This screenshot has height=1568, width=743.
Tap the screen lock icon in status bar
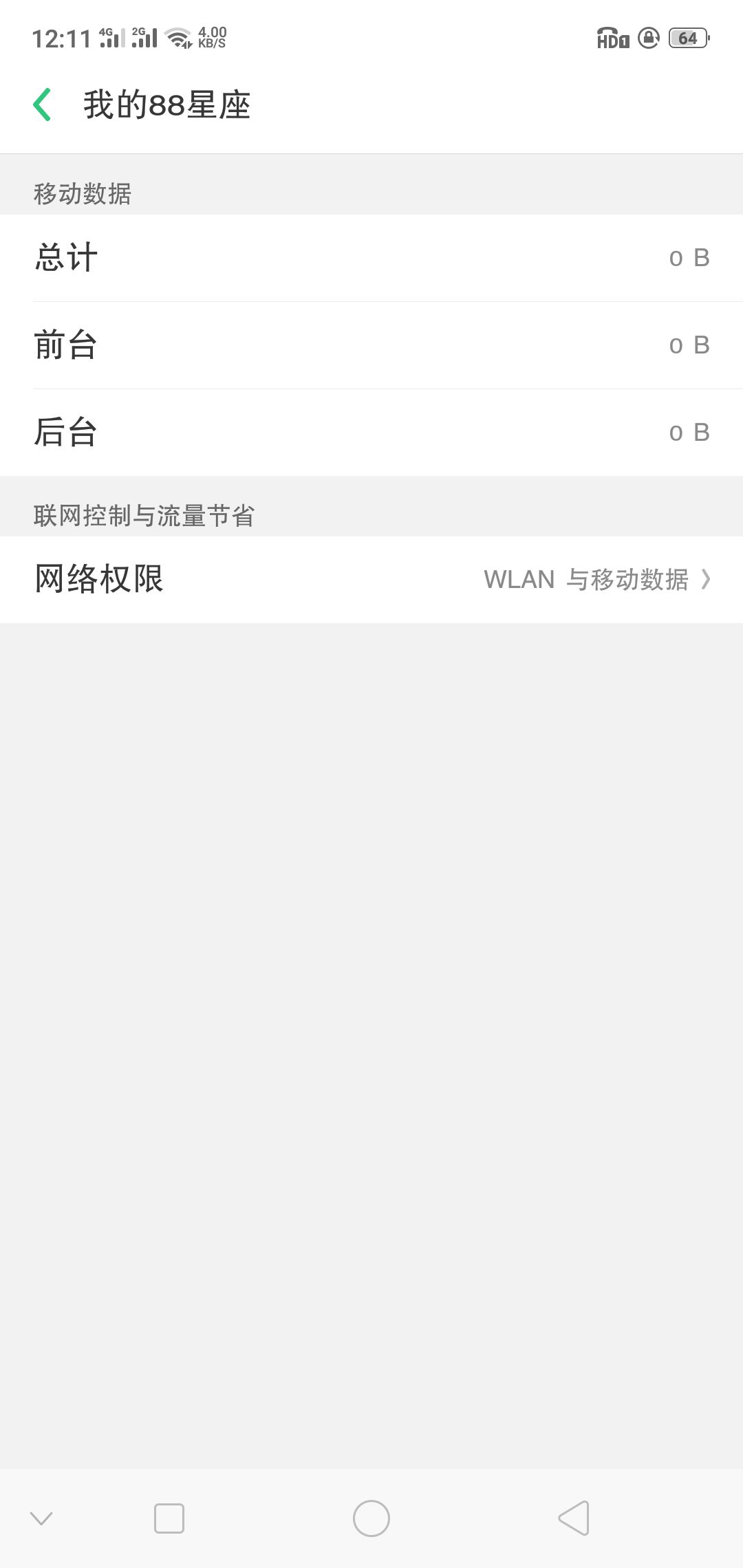coord(647,39)
